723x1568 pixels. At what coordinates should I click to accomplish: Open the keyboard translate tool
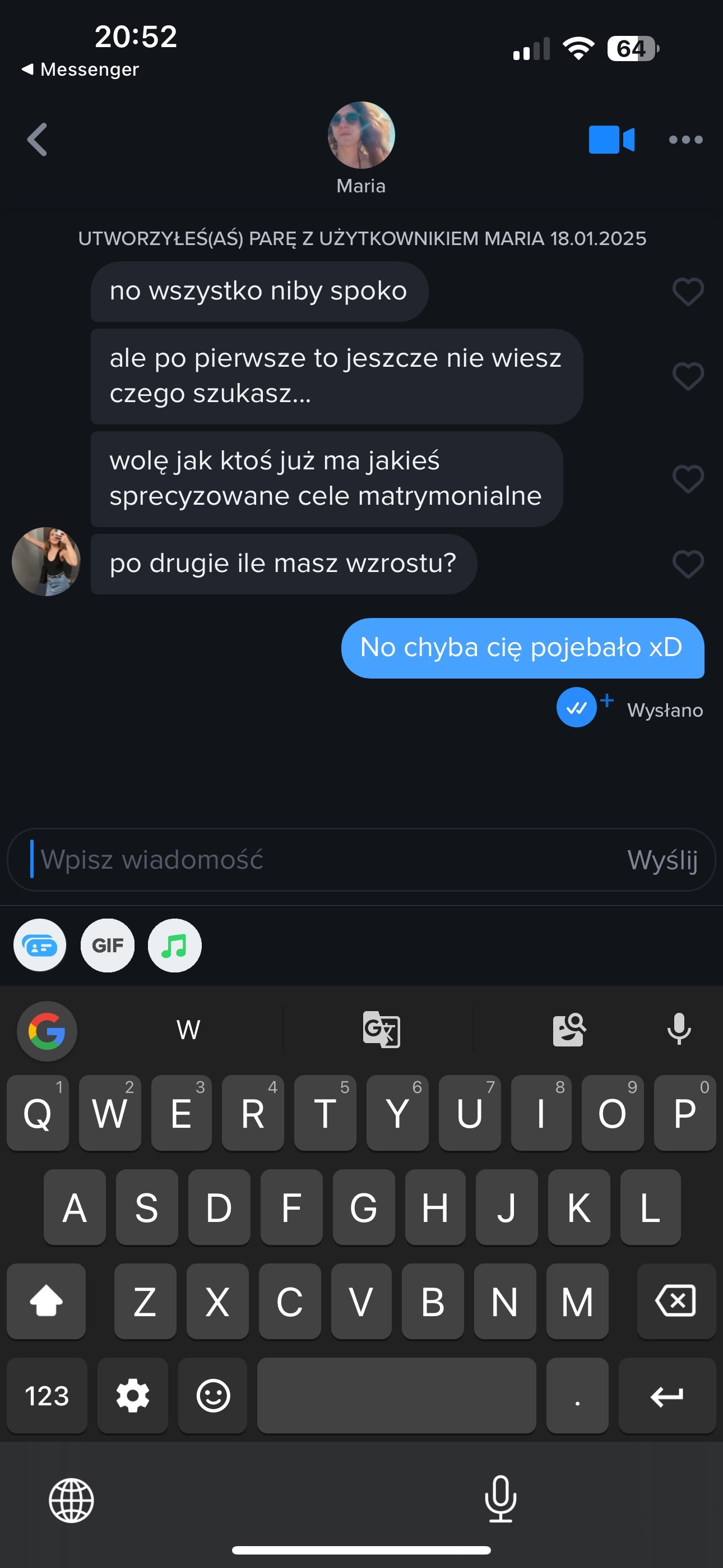[x=381, y=1029]
